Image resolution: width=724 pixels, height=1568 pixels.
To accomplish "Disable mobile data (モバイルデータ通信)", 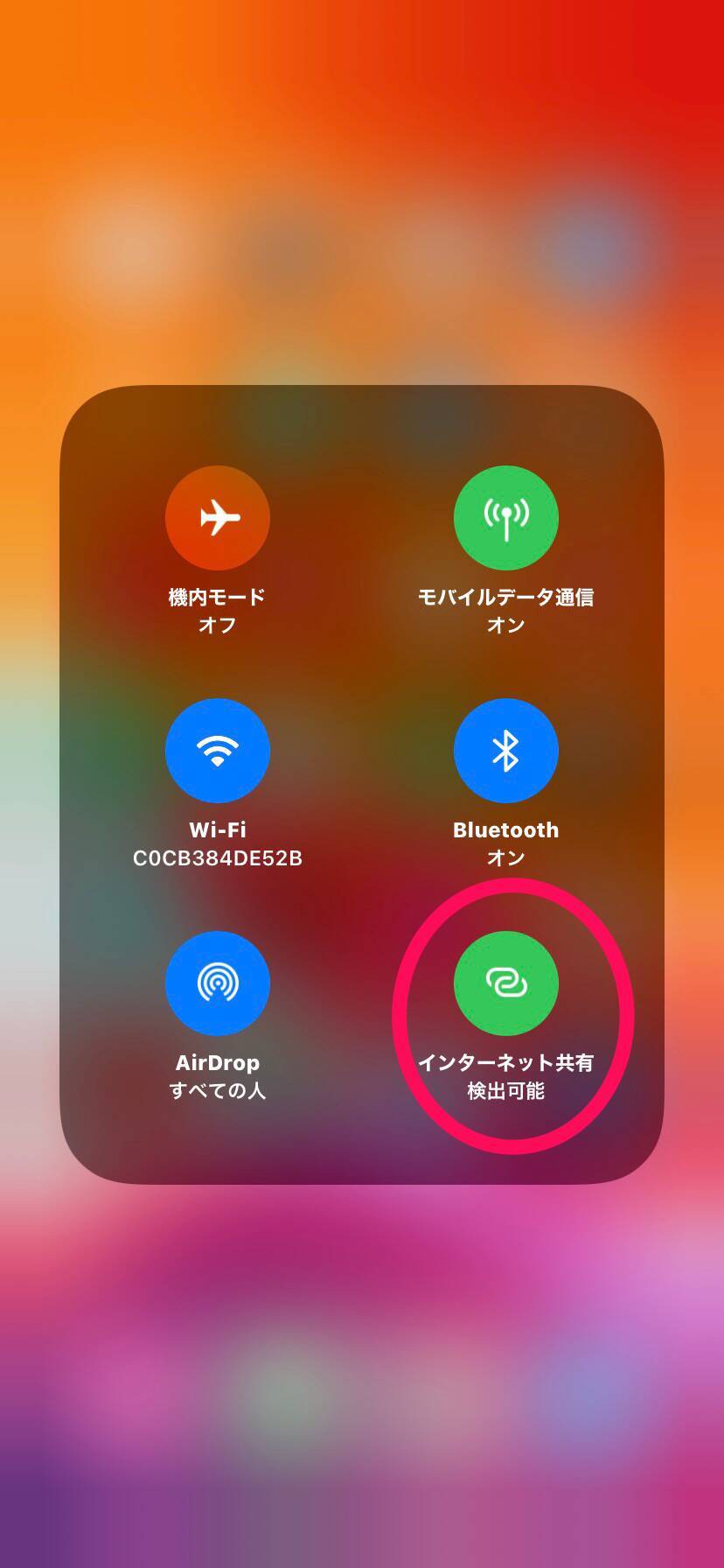I will pos(505,517).
